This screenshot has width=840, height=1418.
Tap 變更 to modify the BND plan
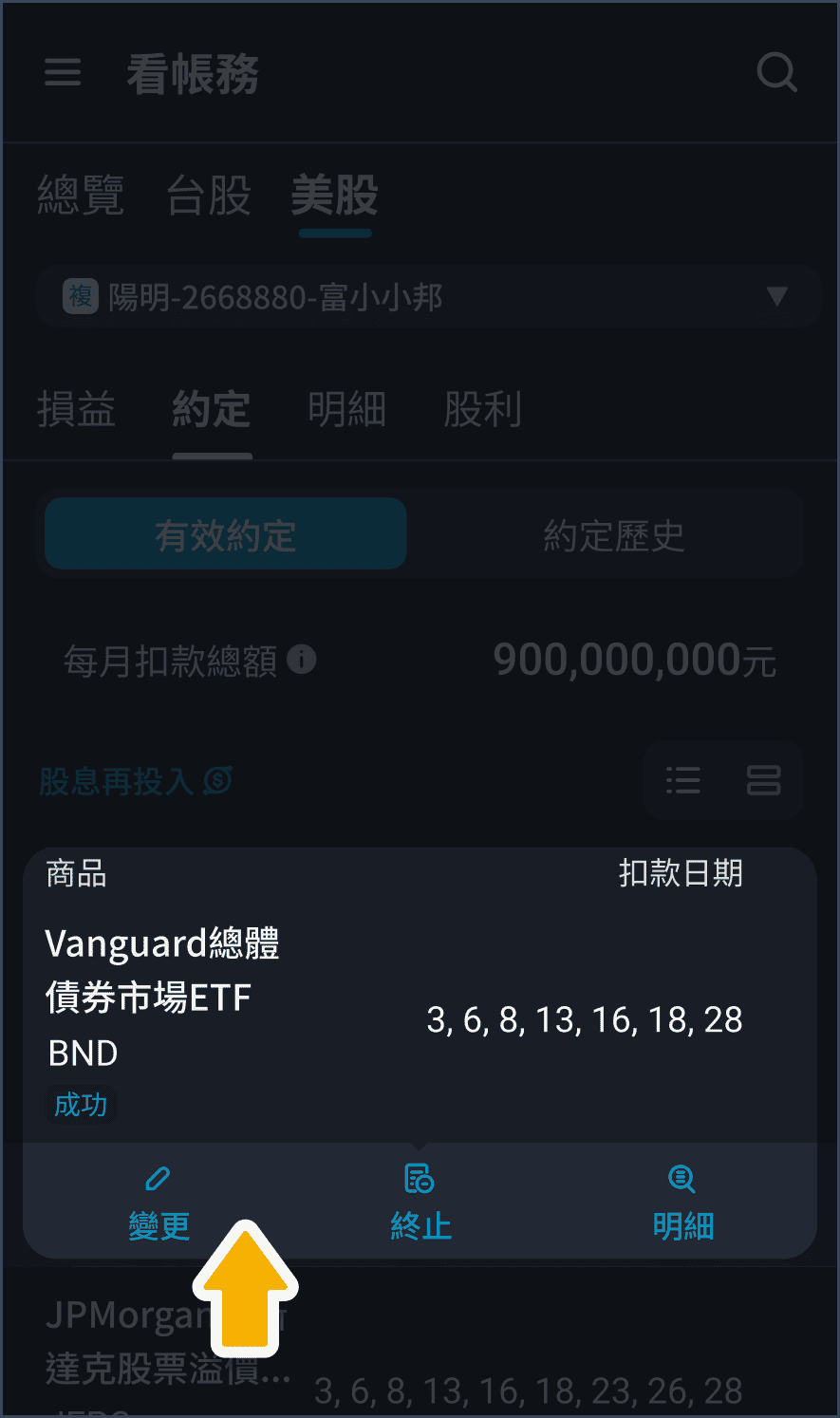[x=159, y=1203]
